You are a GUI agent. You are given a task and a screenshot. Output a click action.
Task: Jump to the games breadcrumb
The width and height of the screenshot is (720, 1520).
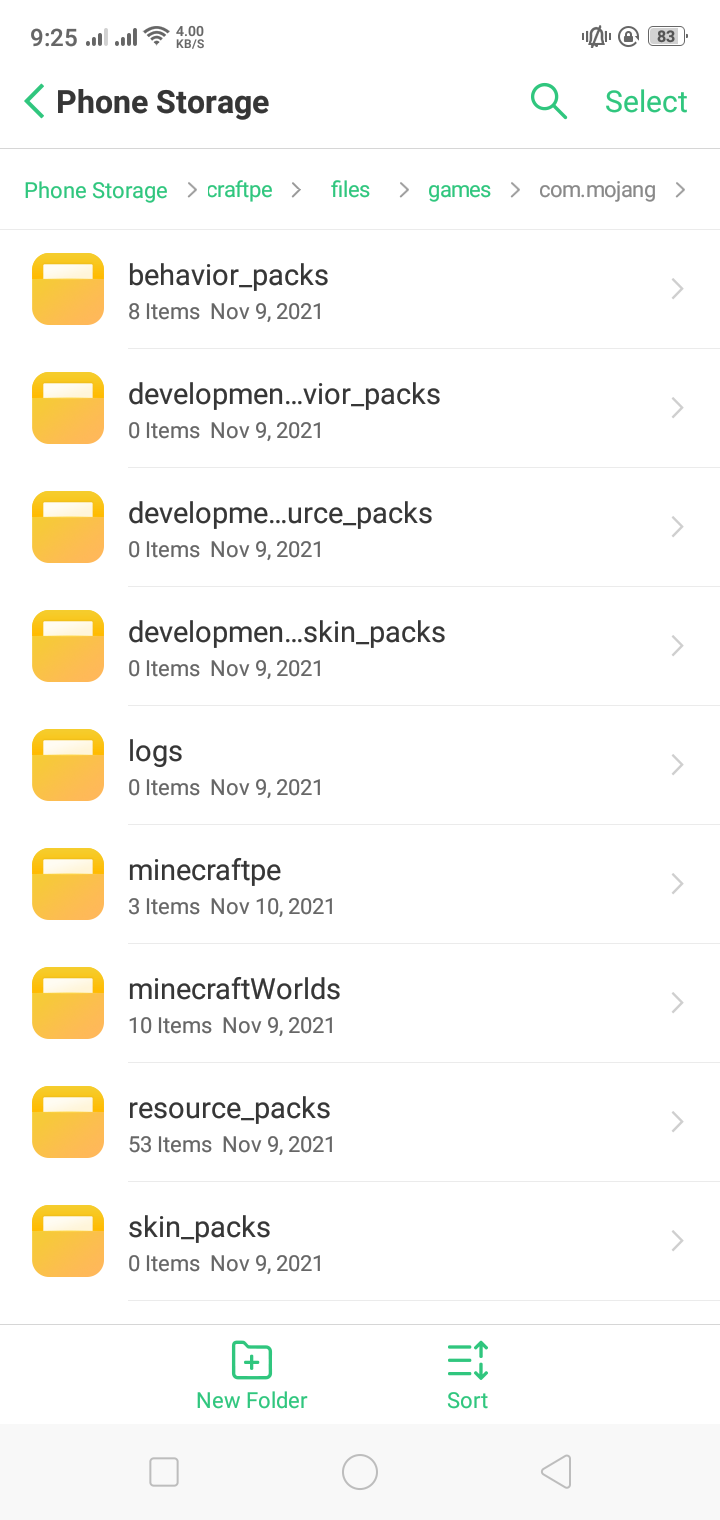point(459,190)
